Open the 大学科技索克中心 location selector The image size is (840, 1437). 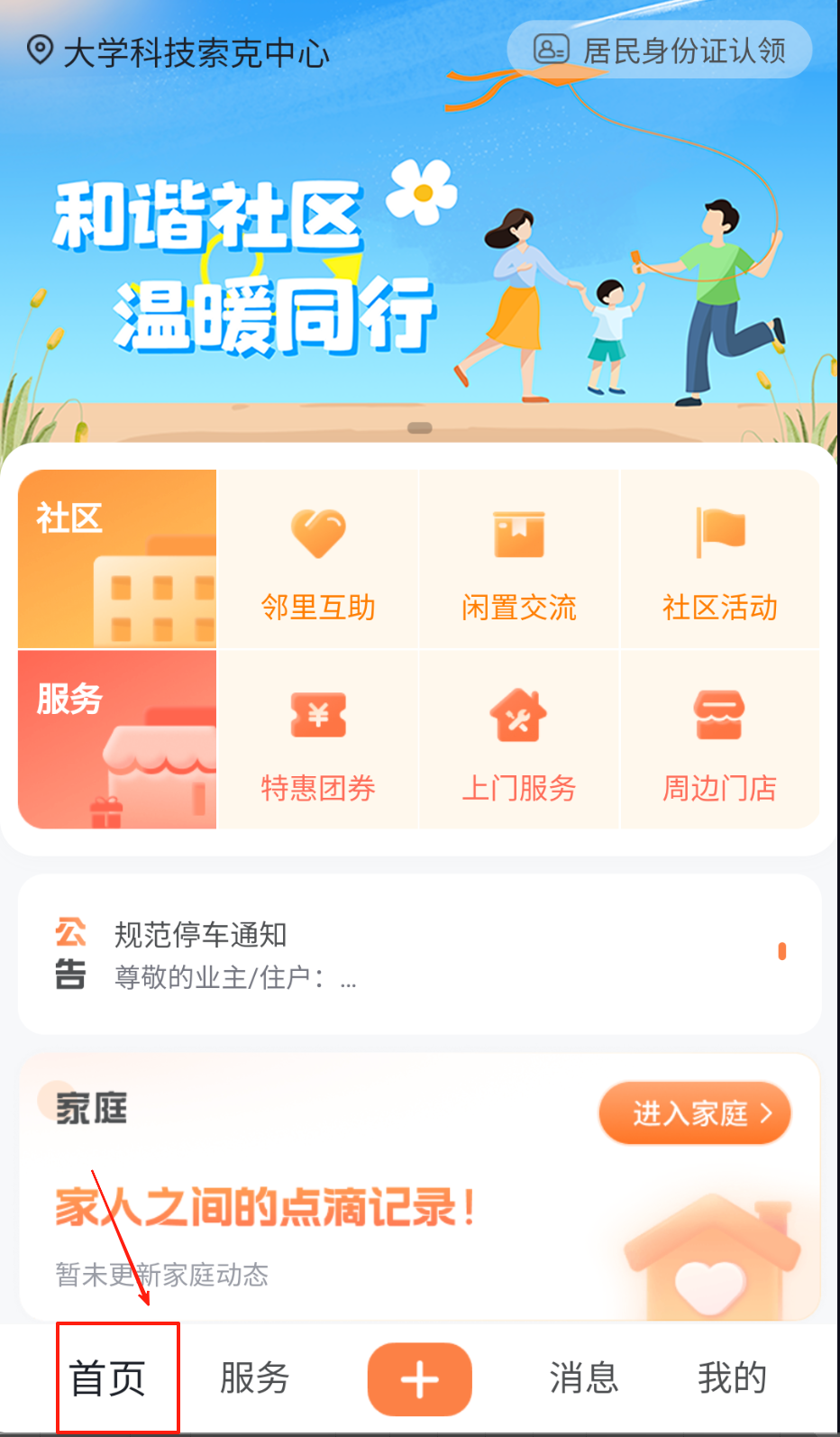[178, 52]
